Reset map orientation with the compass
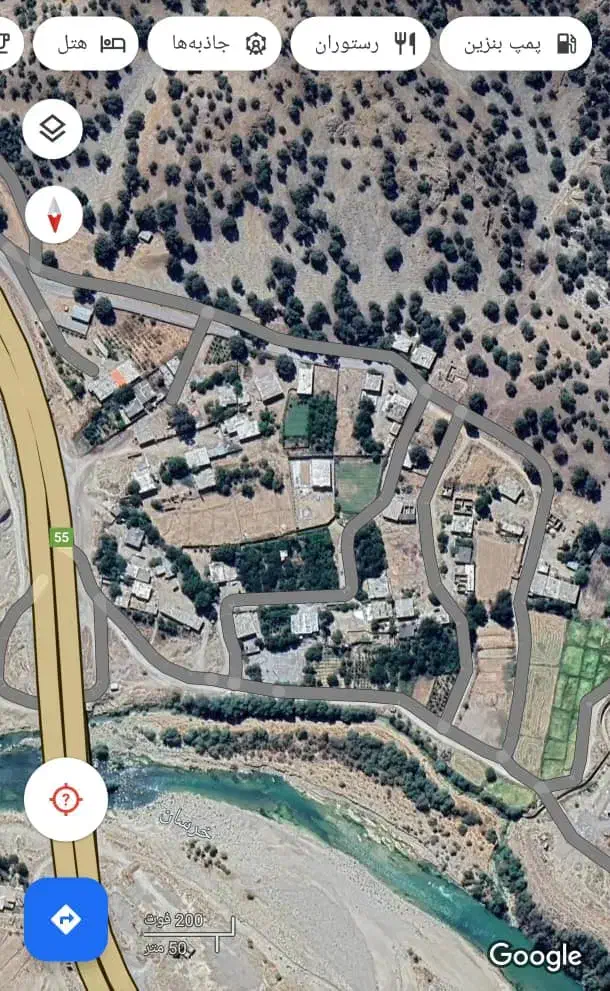Image resolution: width=610 pixels, height=991 pixels. pyautogui.click(x=54, y=214)
